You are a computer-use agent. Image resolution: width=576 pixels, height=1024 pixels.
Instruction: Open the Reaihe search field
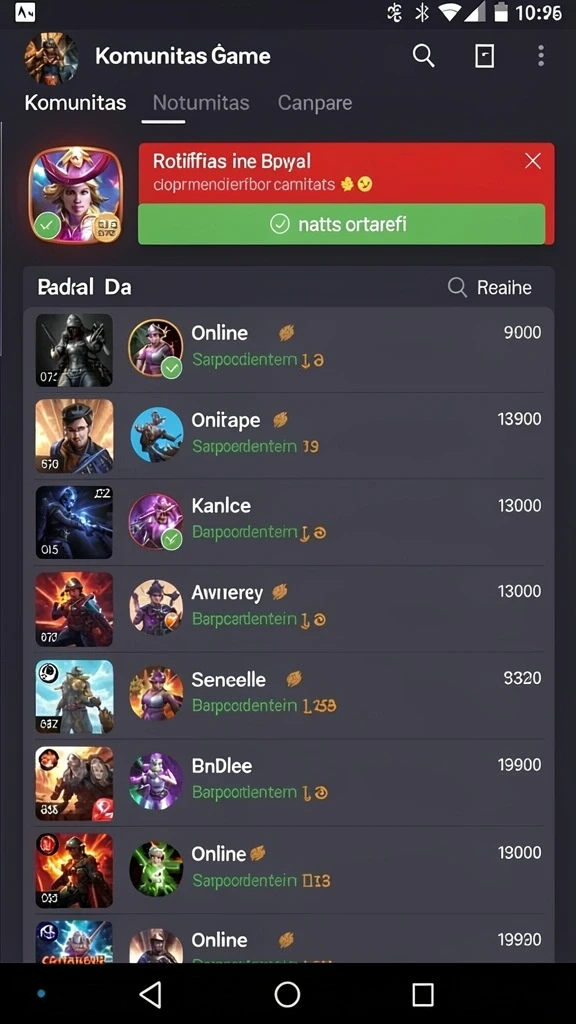click(490, 287)
